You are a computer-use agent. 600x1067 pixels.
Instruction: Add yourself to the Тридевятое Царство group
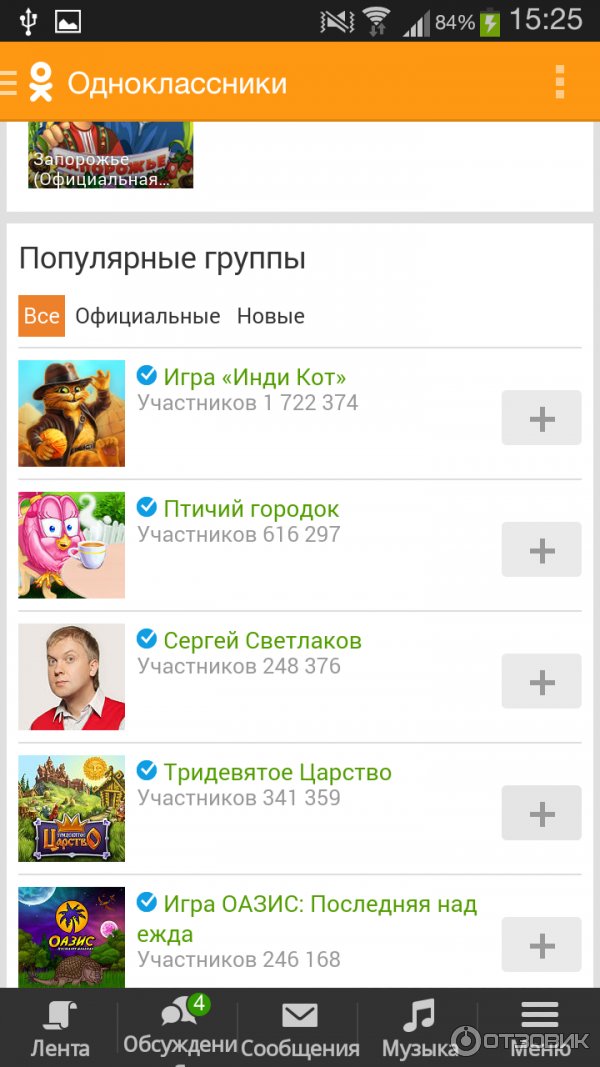(541, 814)
